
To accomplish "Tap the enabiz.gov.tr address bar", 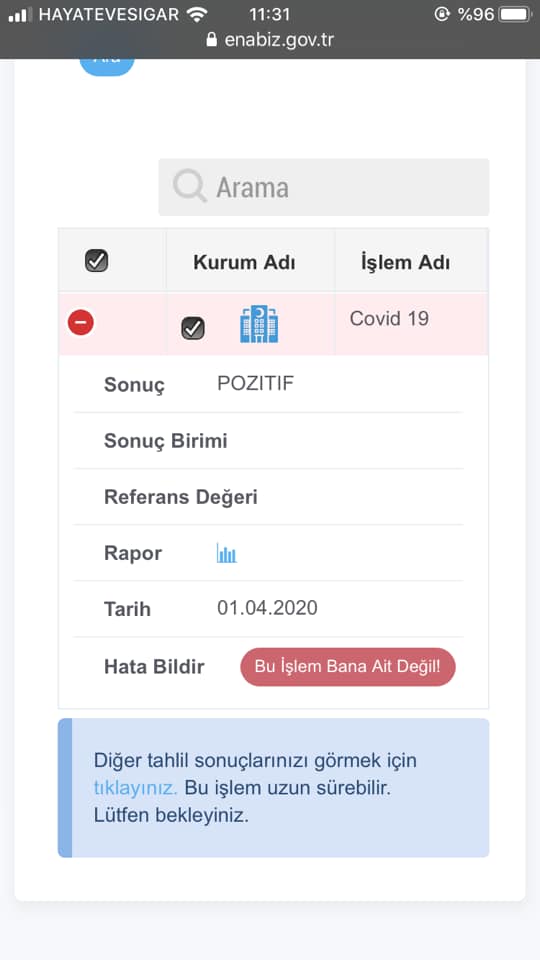I will click(x=270, y=40).
